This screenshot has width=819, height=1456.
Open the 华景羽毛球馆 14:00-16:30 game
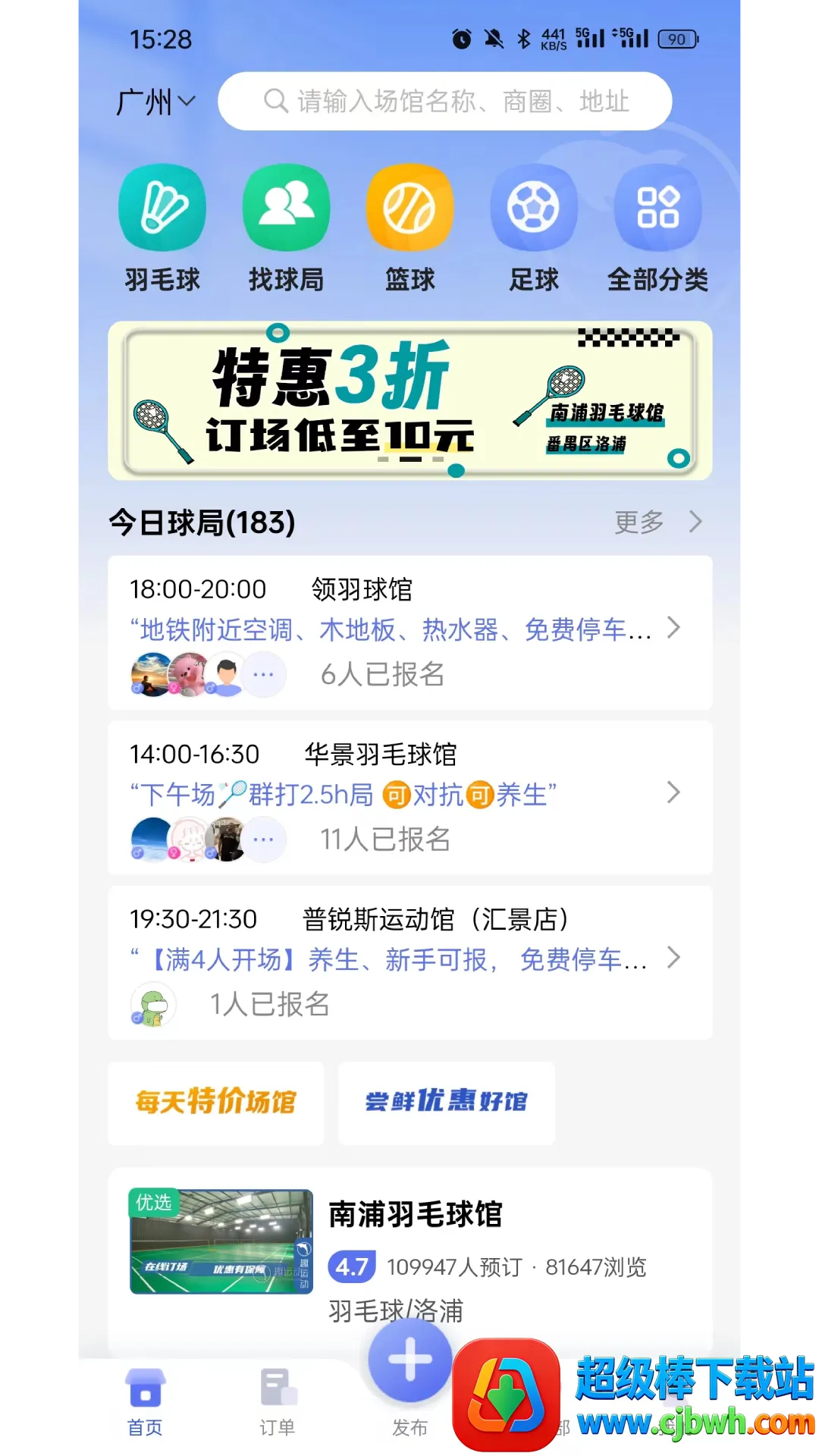point(409,797)
